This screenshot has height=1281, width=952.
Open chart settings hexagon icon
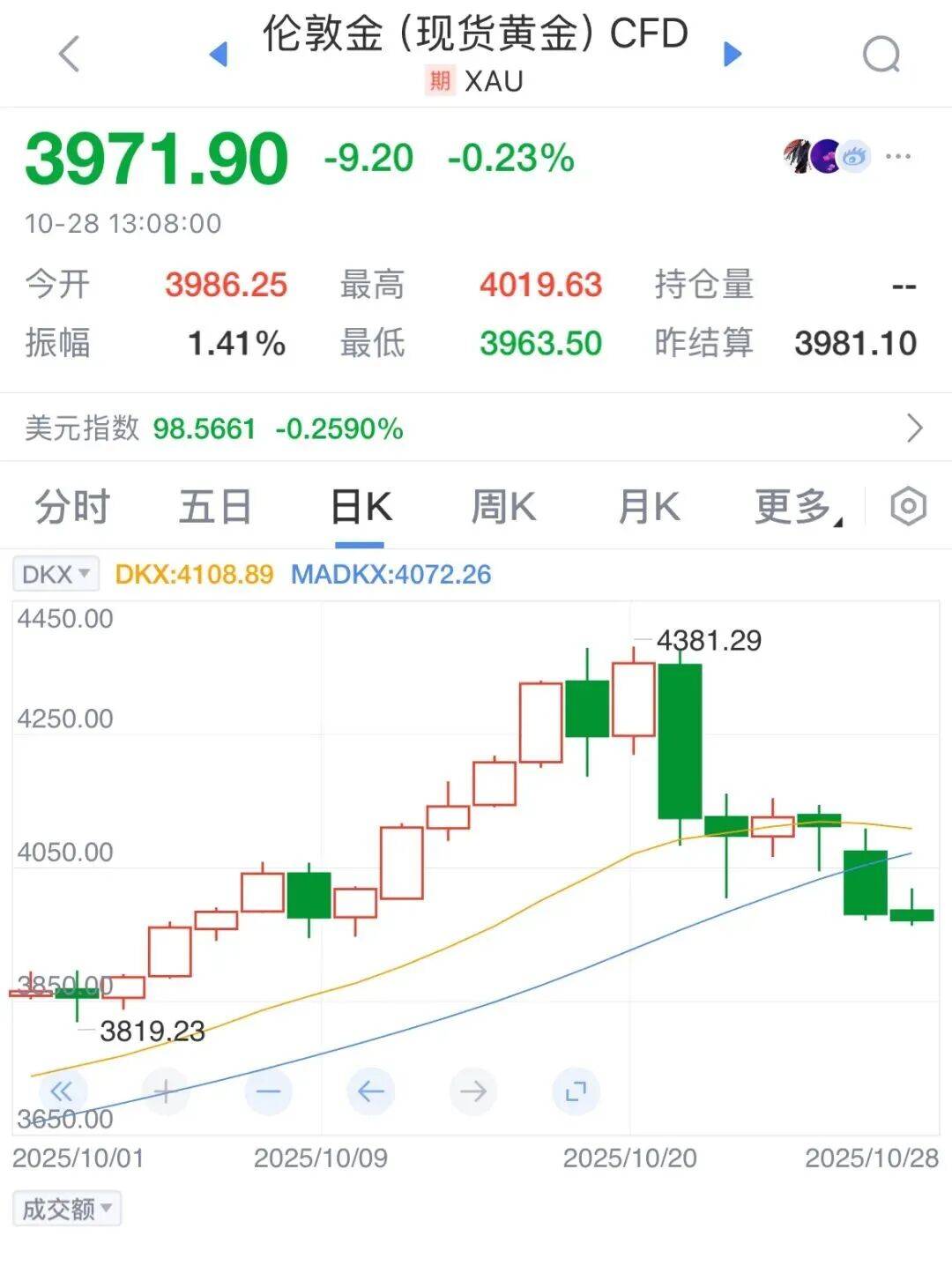[x=908, y=507]
